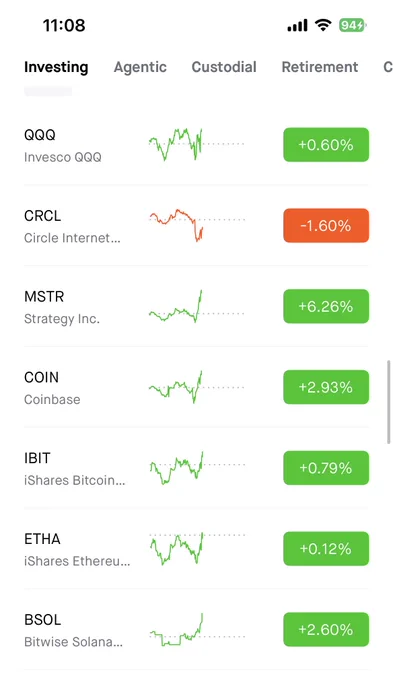The height and width of the screenshot is (680, 393).
Task: Open the BSOL Bitwise Solana row
Action: (196, 629)
